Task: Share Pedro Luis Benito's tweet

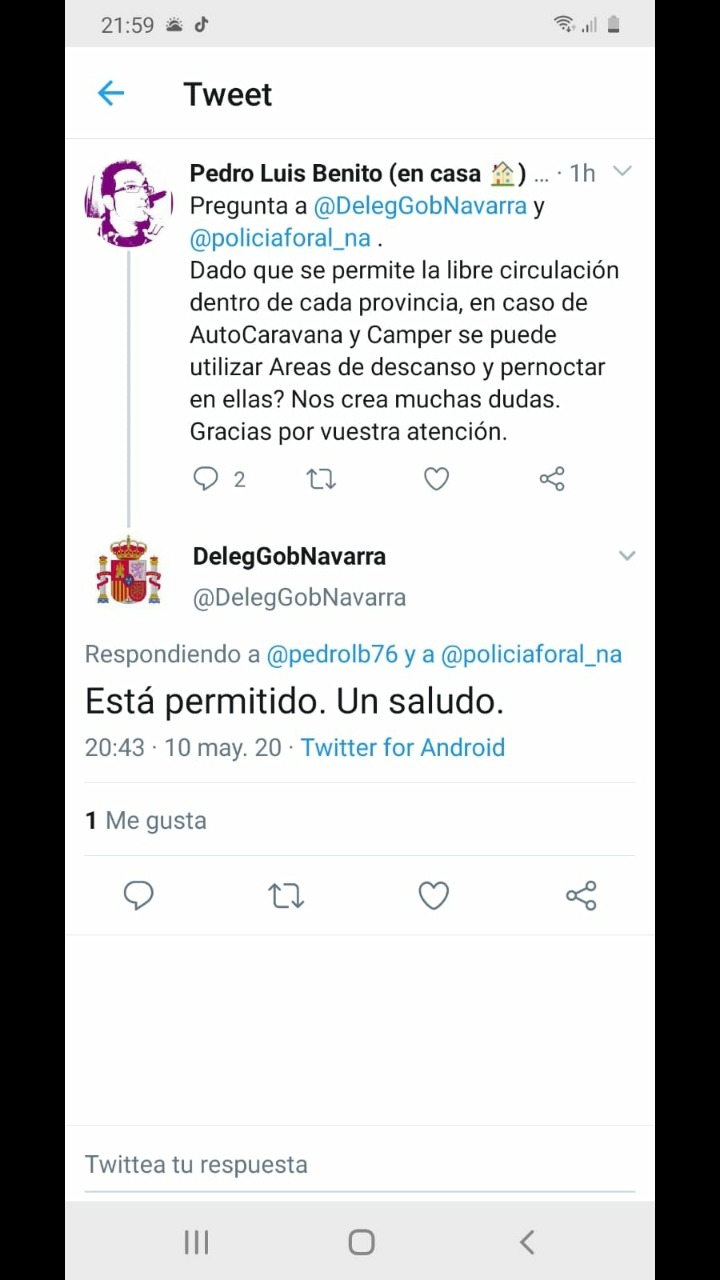Action: [x=552, y=479]
